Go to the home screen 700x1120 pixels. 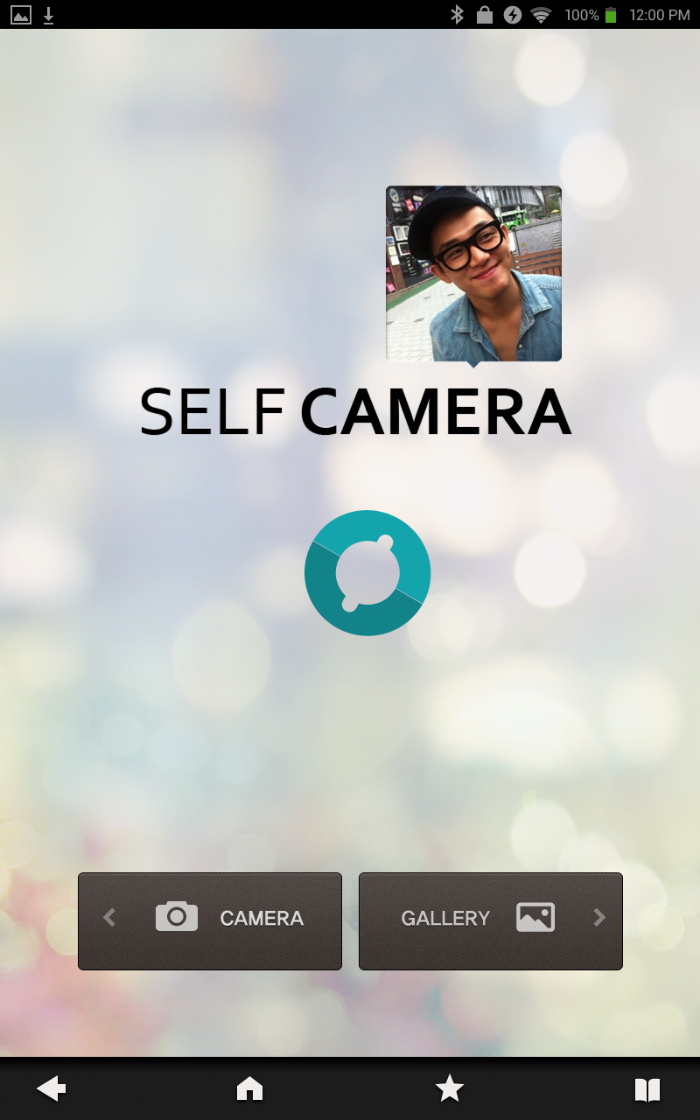tap(249, 1089)
